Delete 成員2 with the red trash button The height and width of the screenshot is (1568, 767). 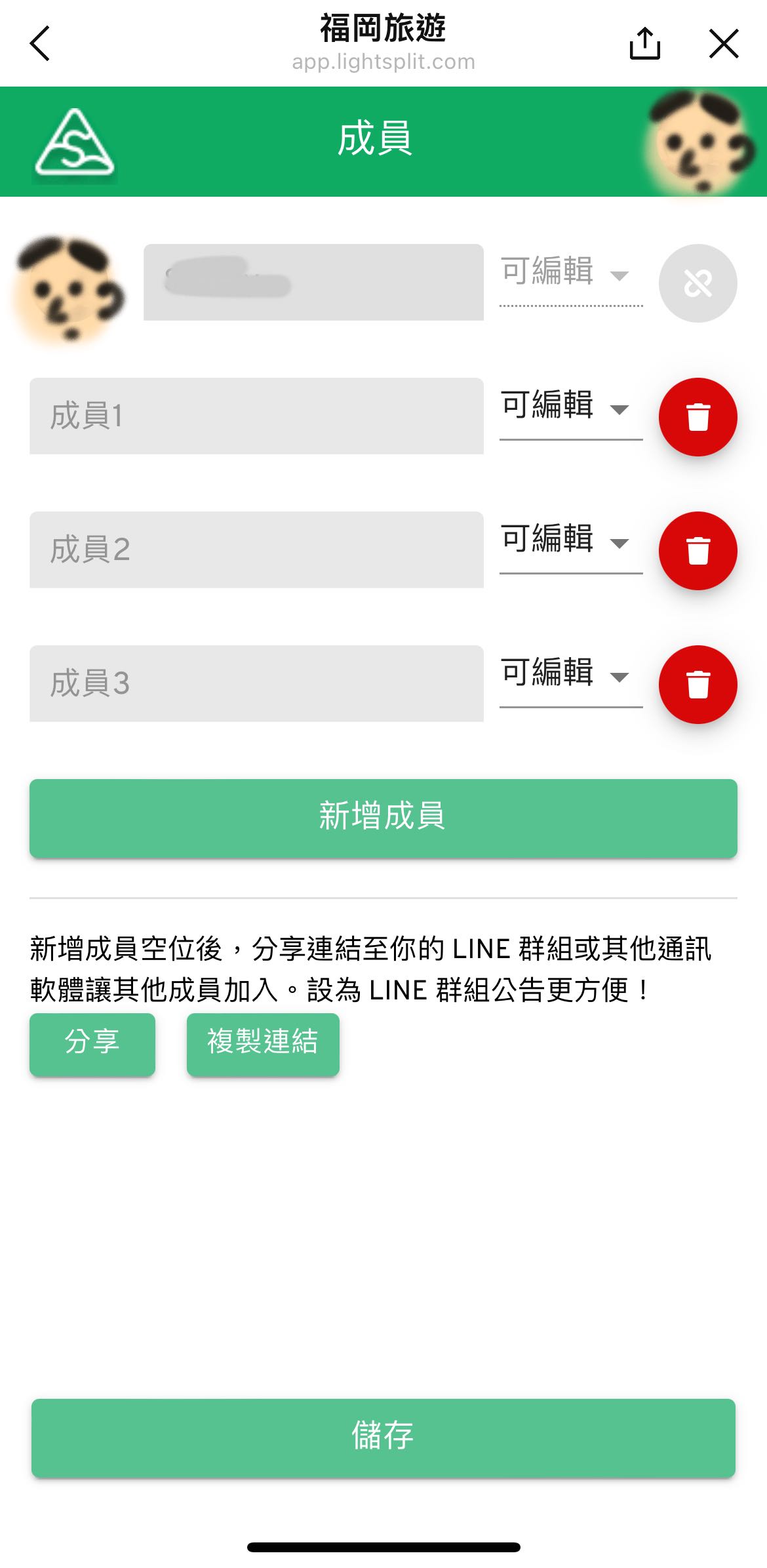pyautogui.click(x=698, y=551)
